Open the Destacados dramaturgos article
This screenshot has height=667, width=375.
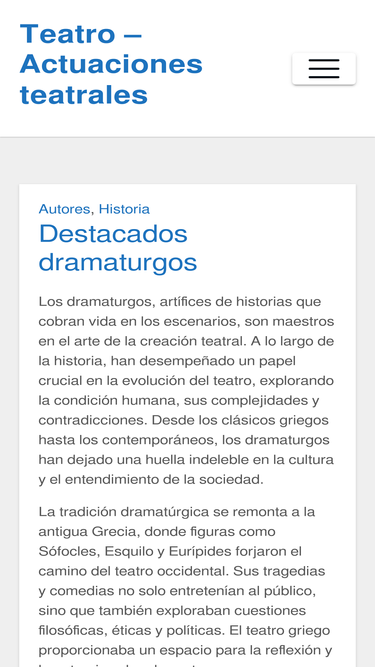118,248
